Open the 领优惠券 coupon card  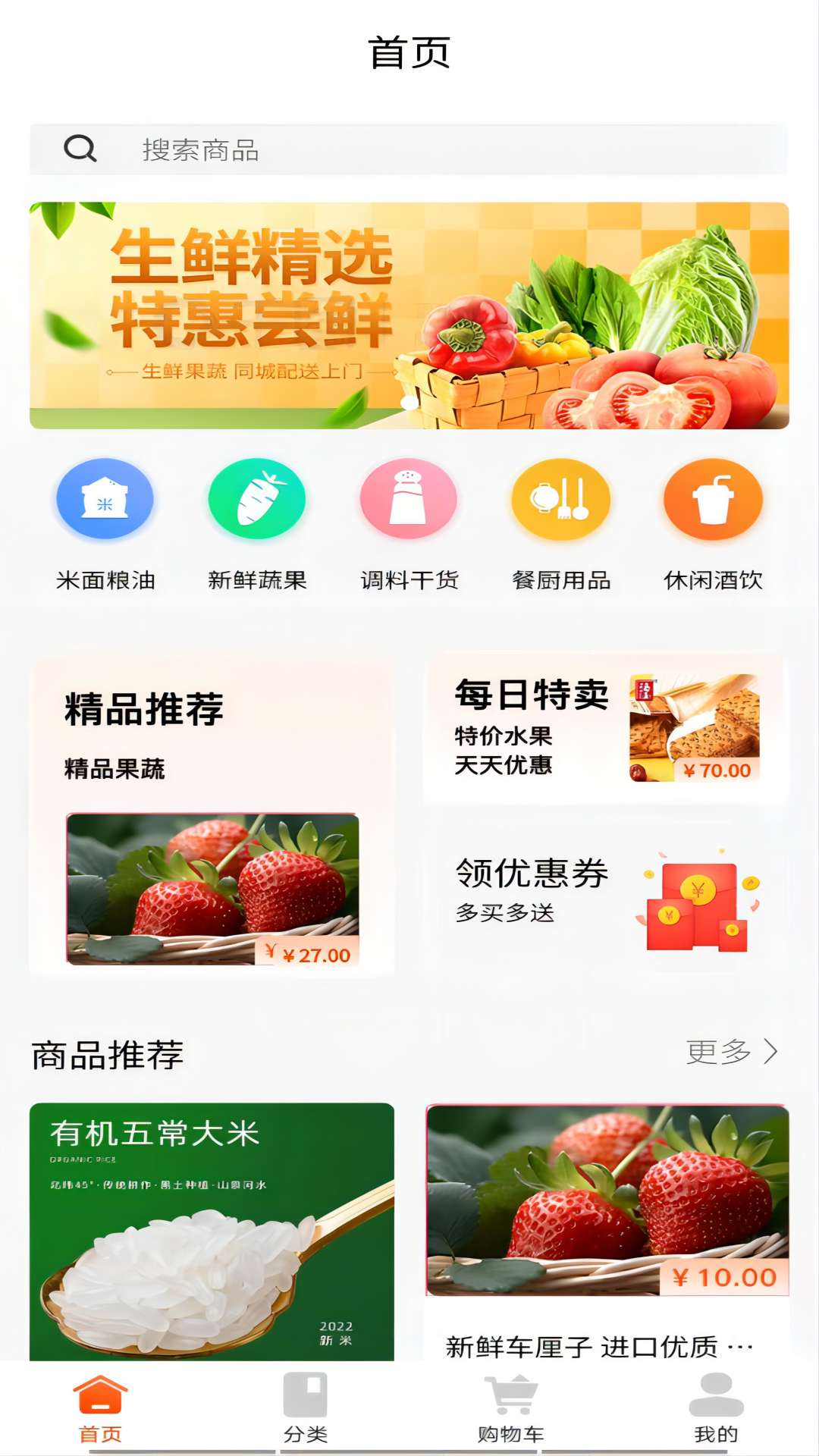pyautogui.click(x=607, y=895)
